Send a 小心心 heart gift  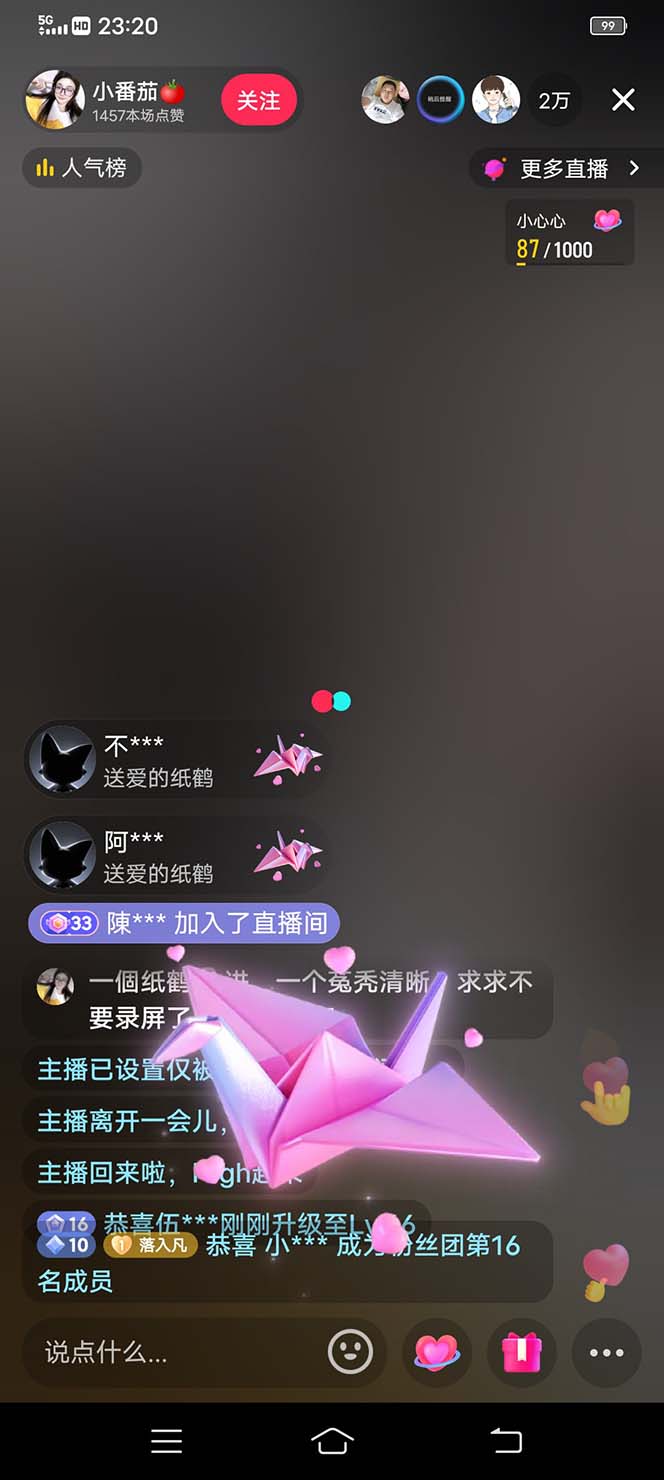click(x=437, y=1353)
